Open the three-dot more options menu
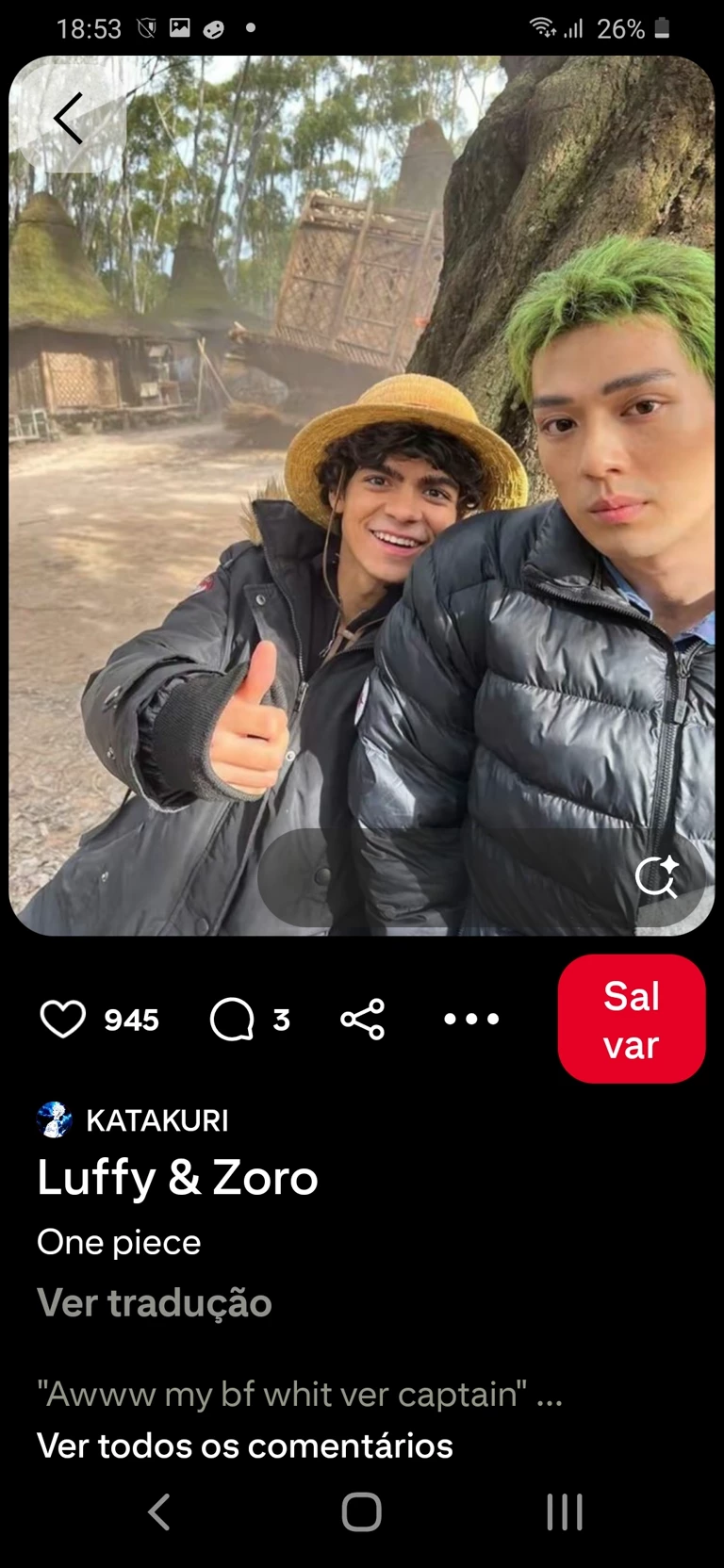The height and width of the screenshot is (1568, 724). coord(471,1020)
